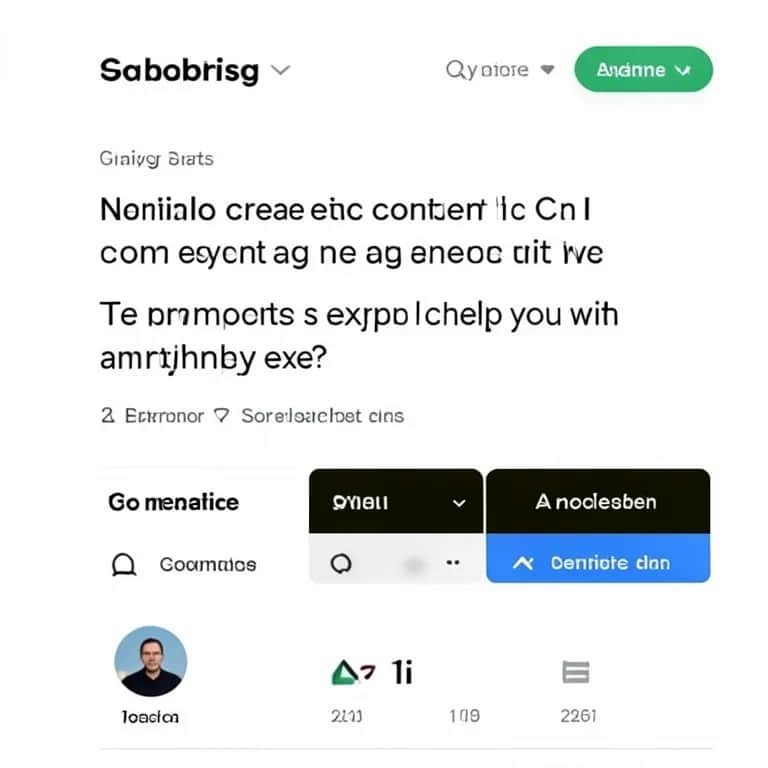Open the Qy otore dropdown

pyautogui.click(x=499, y=70)
